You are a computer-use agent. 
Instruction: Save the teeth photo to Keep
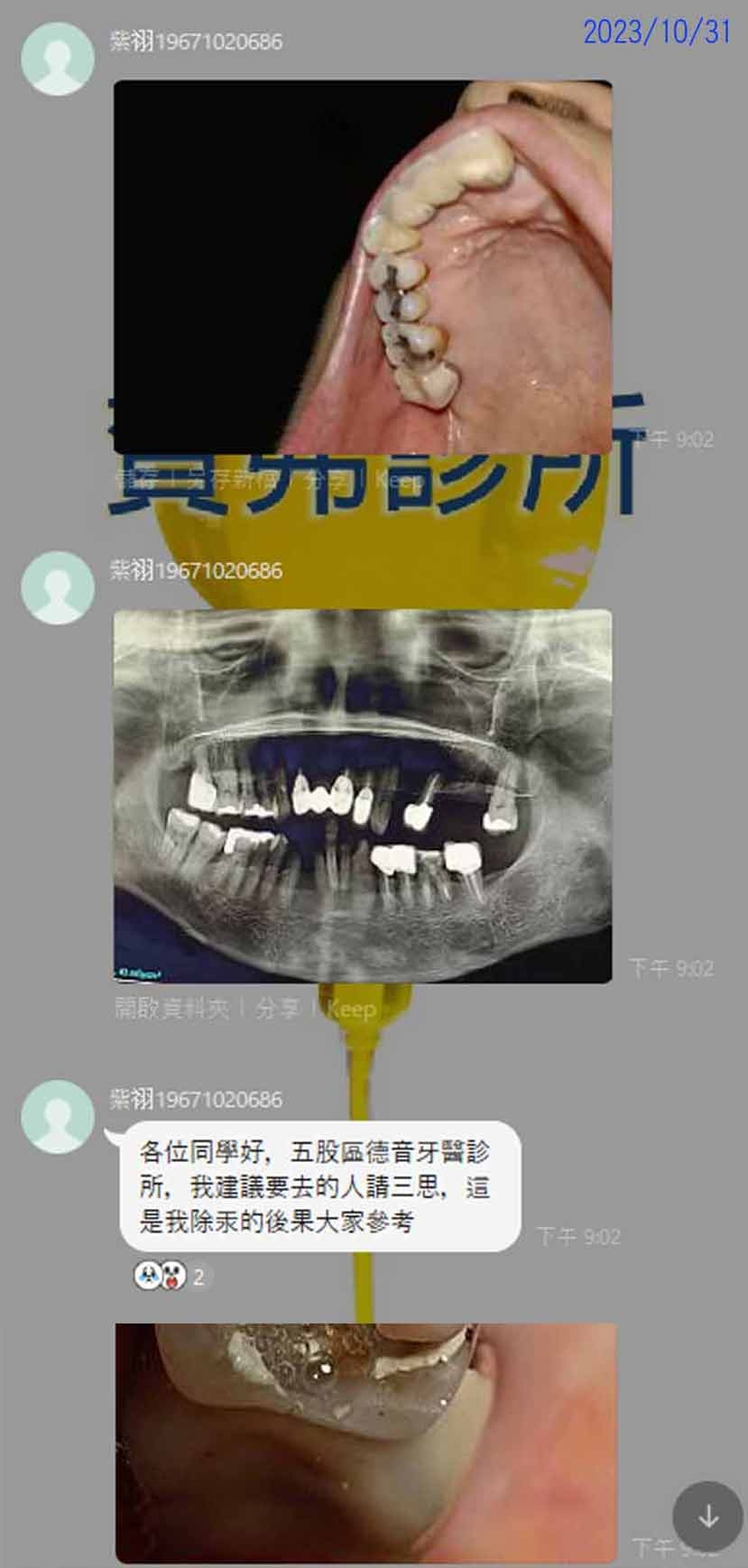coord(398,480)
